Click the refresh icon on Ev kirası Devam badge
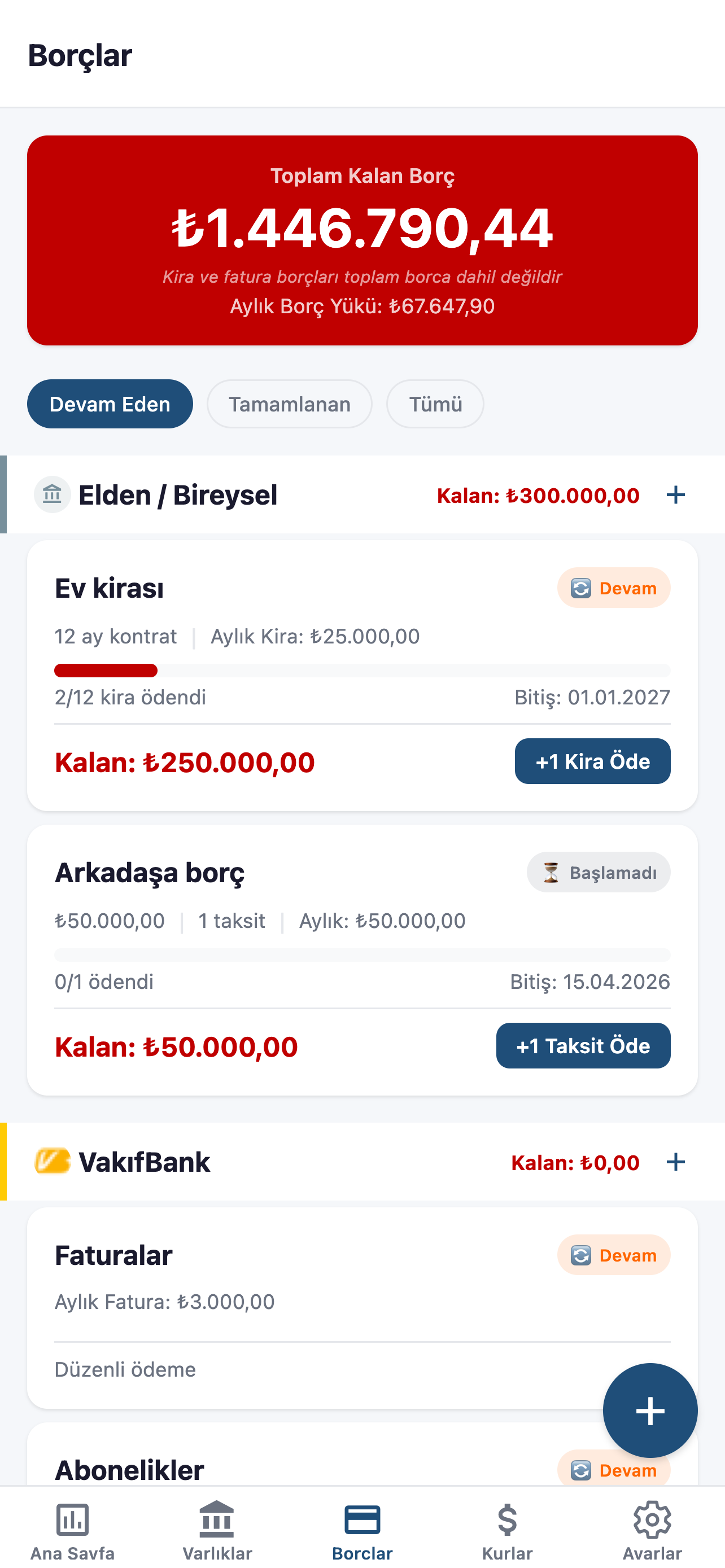Viewport: 725px width, 1568px height. (582, 588)
